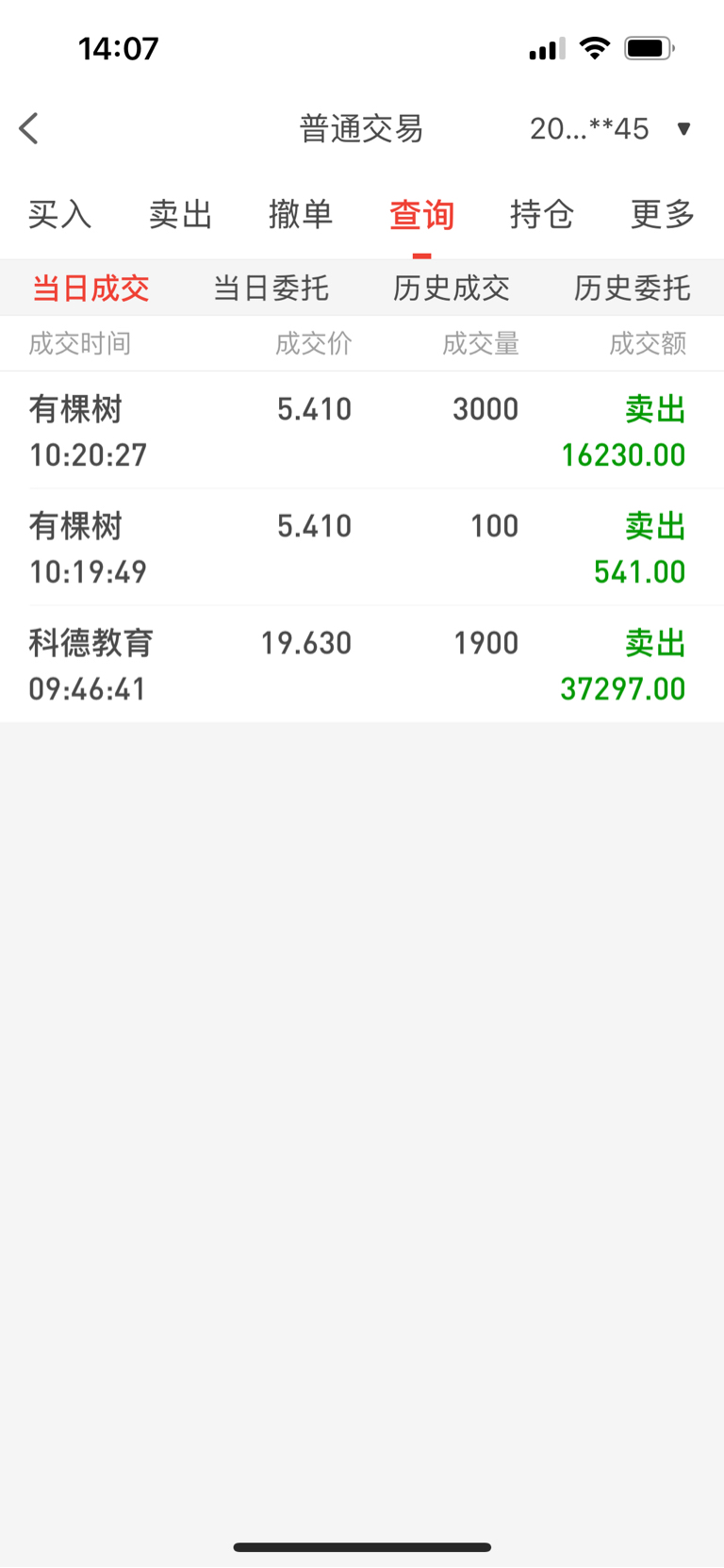Image resolution: width=724 pixels, height=1568 pixels.
Task: Switch to the 卖出 tab
Action: [181, 214]
